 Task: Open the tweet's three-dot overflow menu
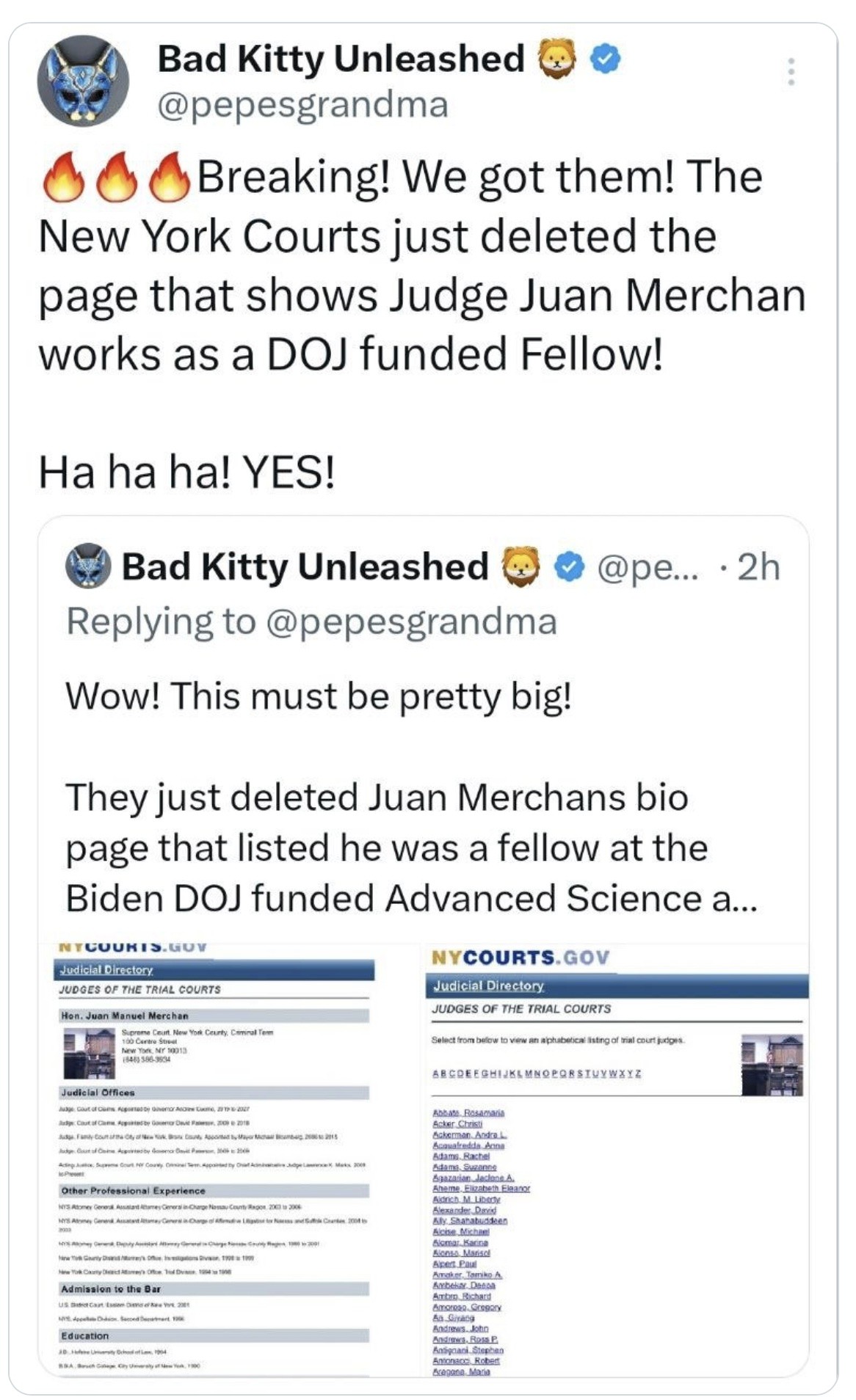791,71
